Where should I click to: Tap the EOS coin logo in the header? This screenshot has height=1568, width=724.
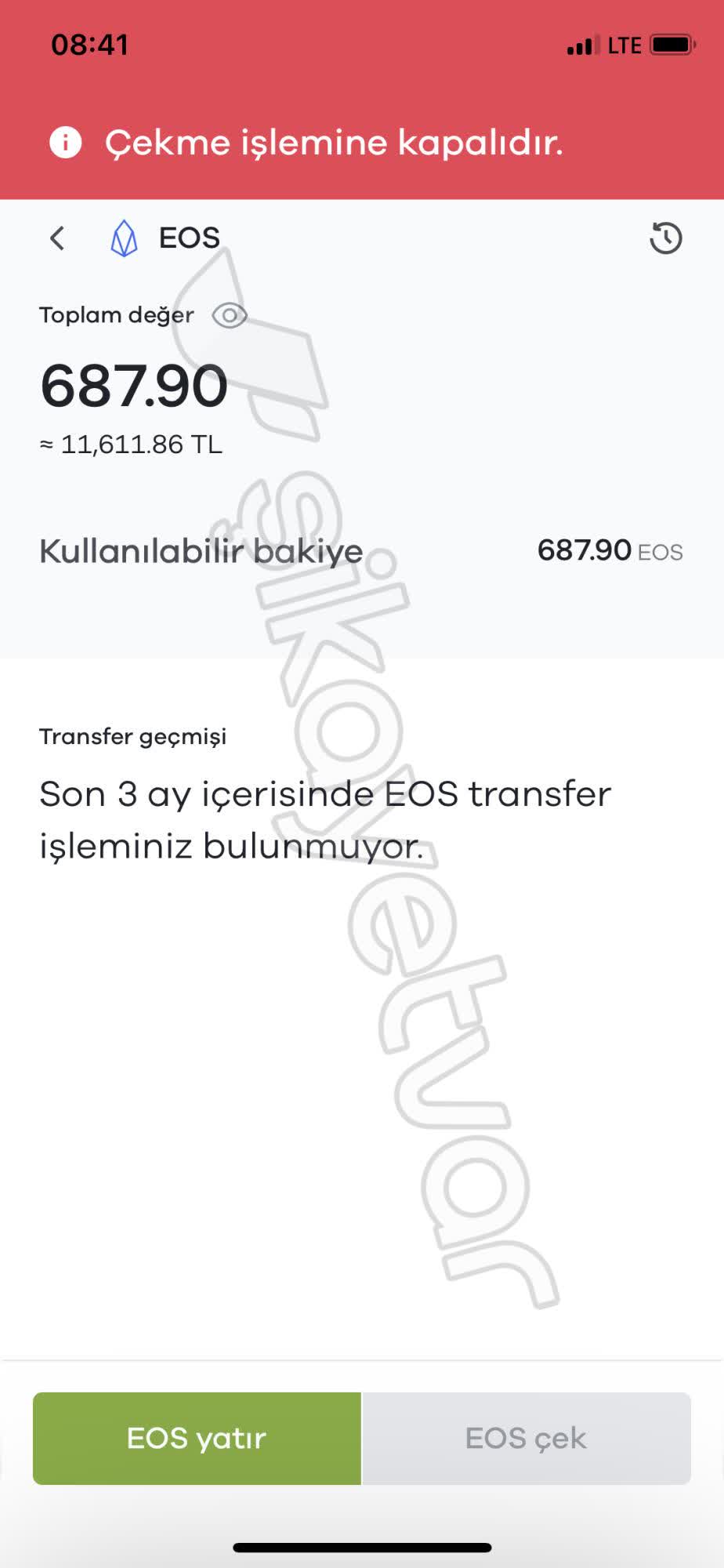(124, 236)
